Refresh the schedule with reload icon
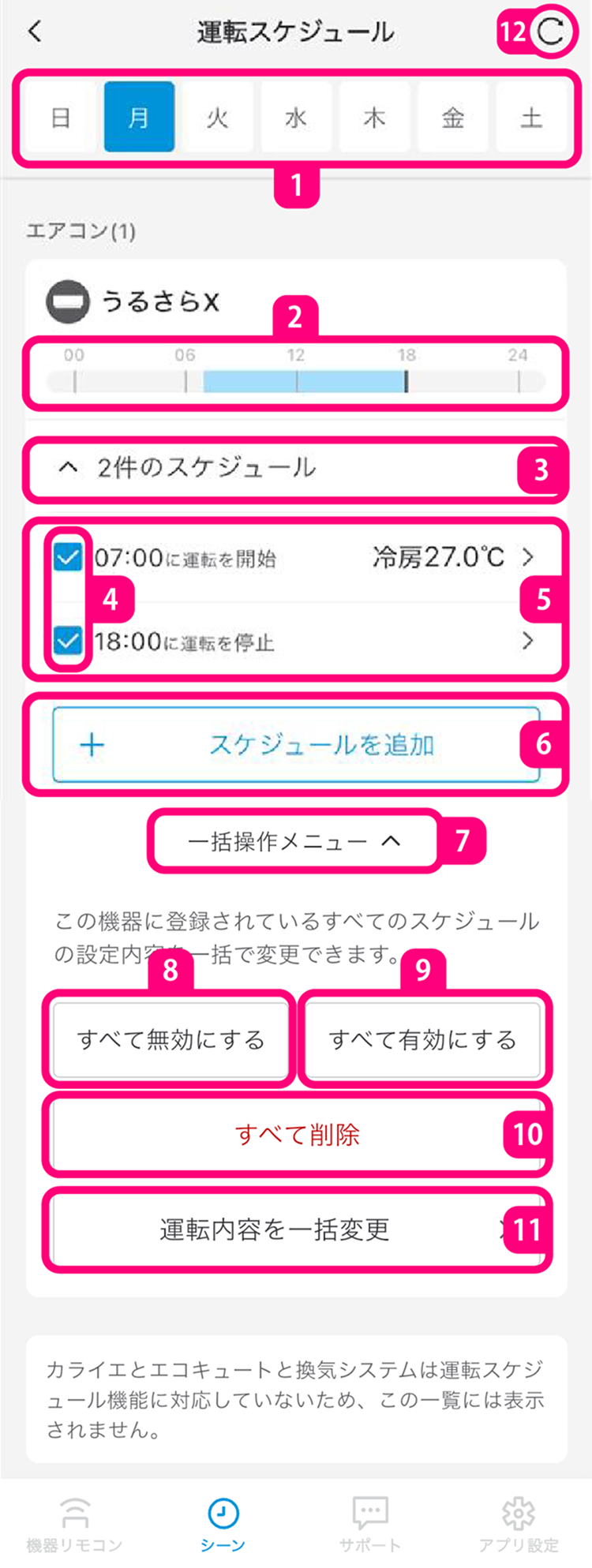 [x=550, y=32]
